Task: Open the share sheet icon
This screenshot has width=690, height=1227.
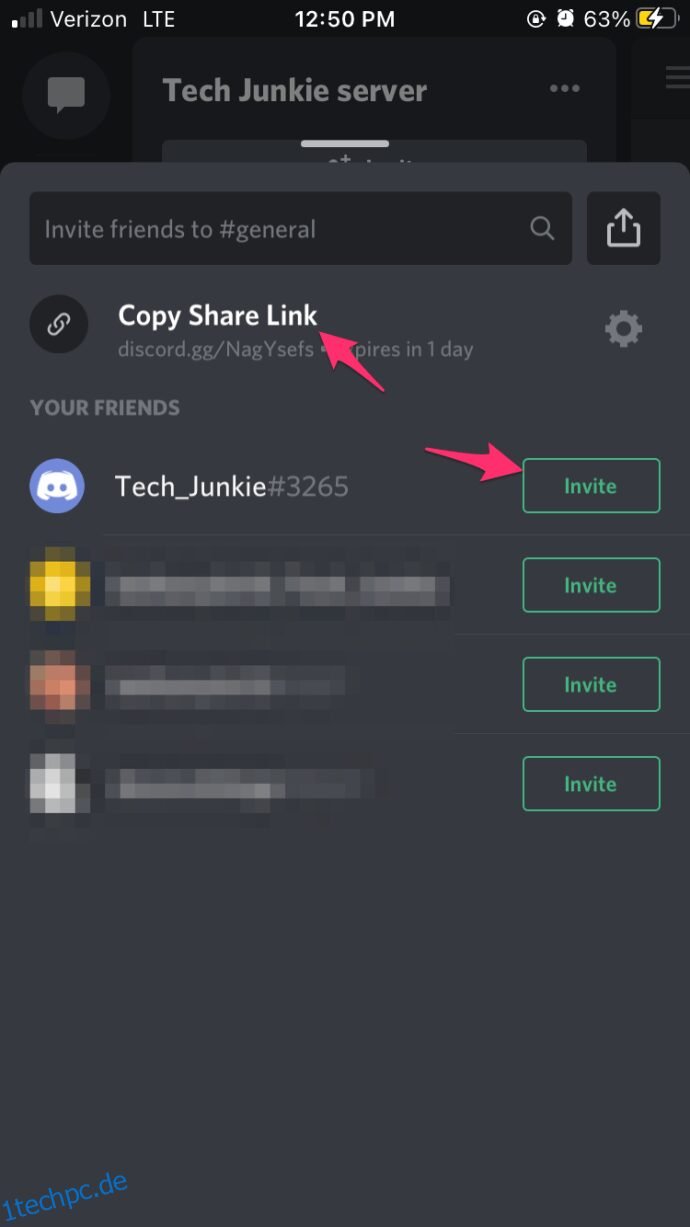Action: point(623,229)
